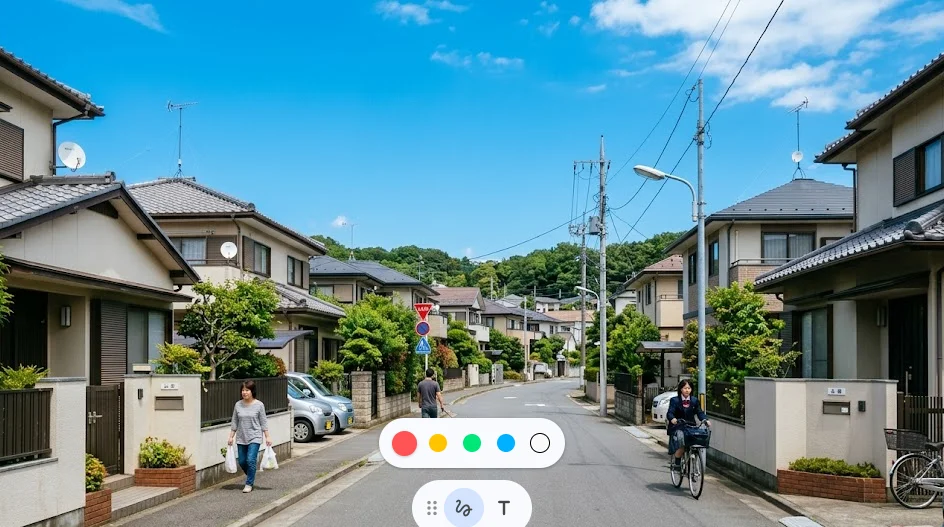The width and height of the screenshot is (944, 527).
Task: Select the white color swatch
Action: click(540, 443)
